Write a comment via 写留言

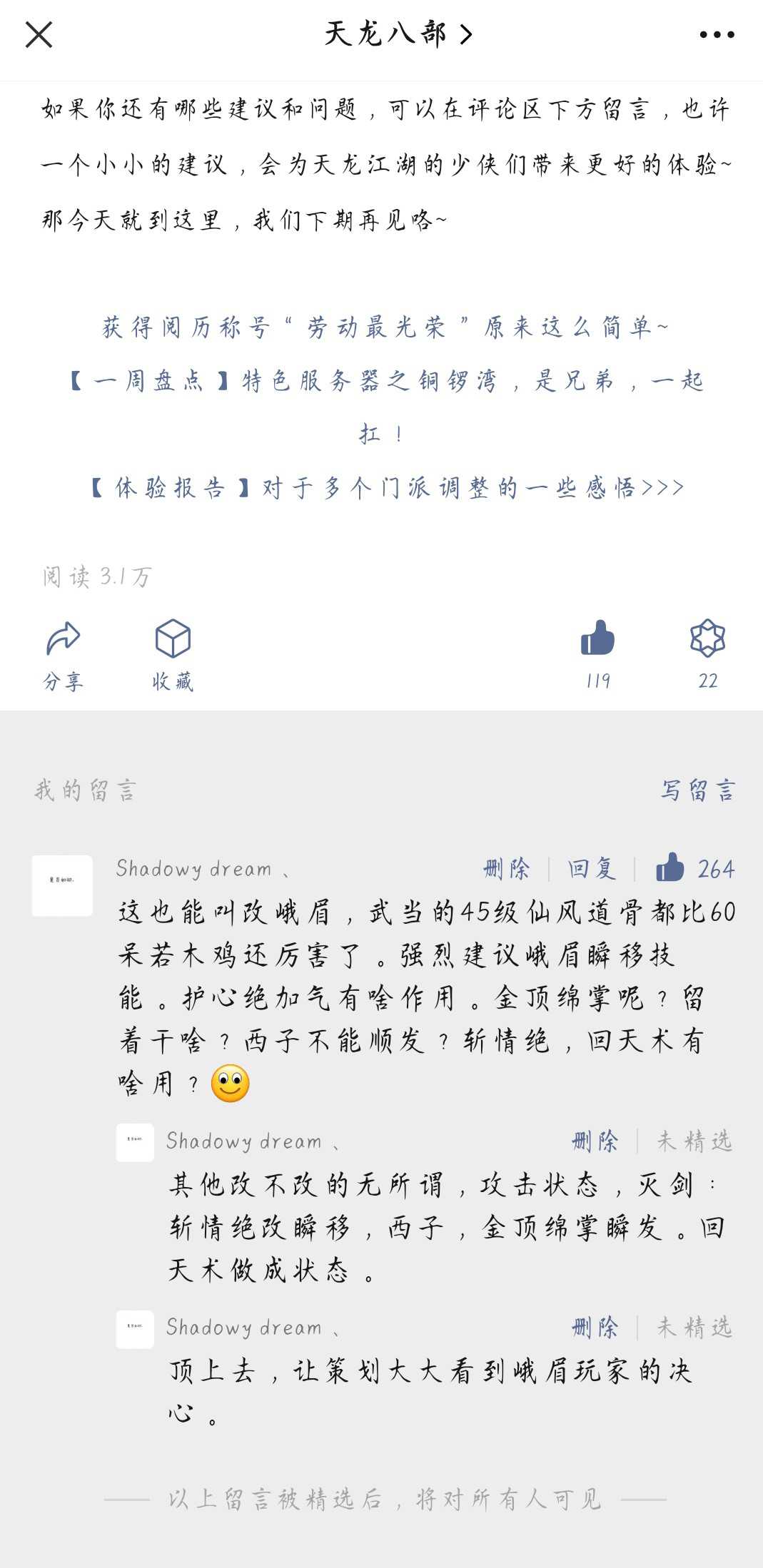(697, 790)
